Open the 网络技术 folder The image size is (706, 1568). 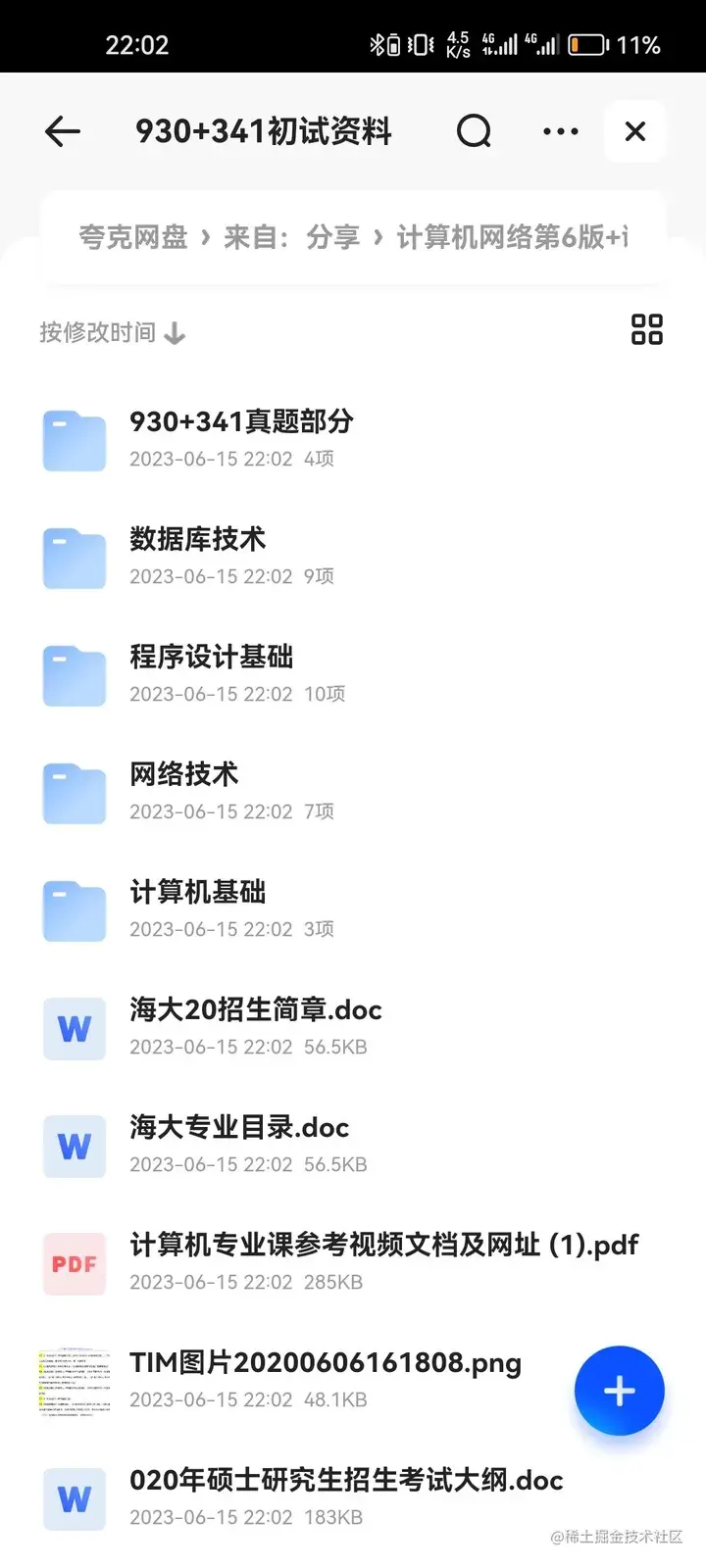click(184, 790)
